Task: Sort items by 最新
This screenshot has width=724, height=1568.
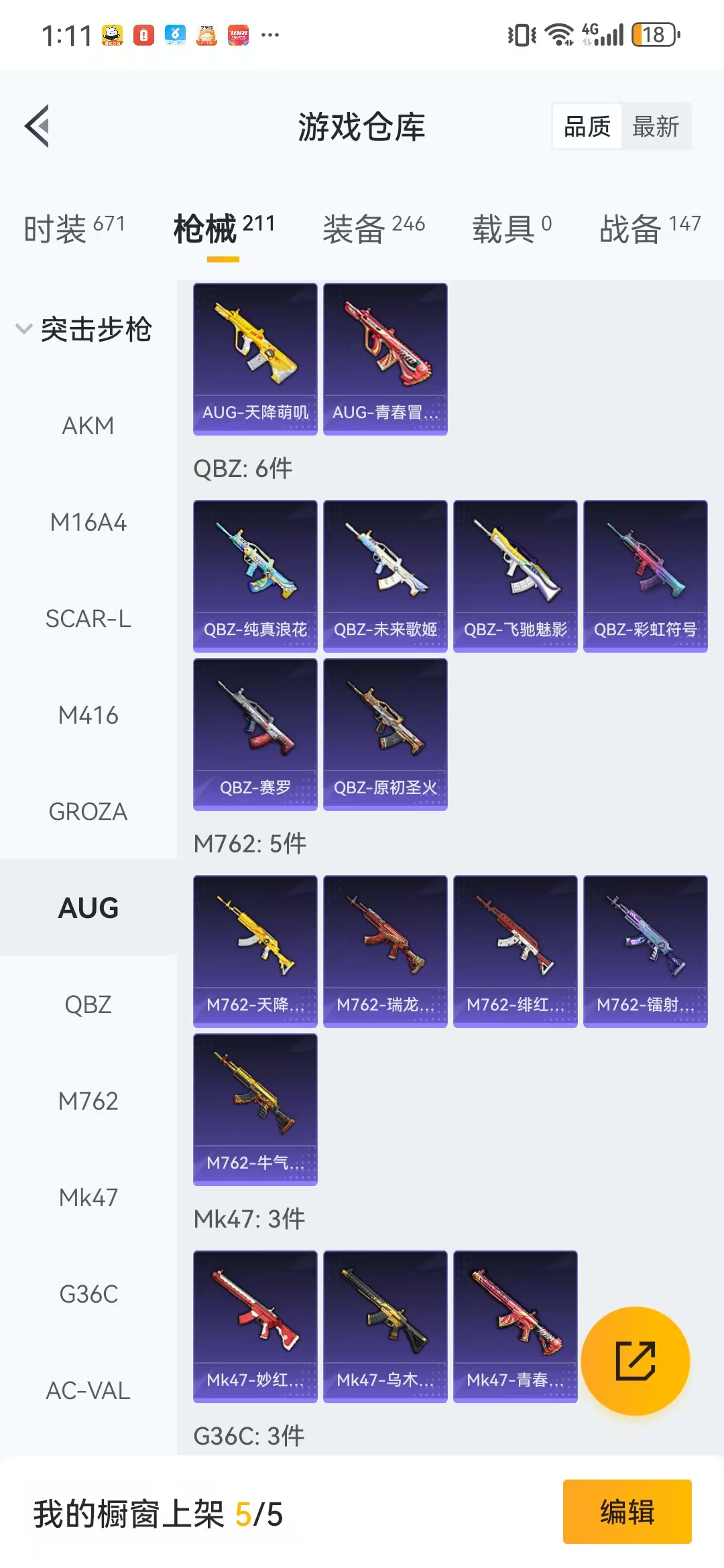Action: coord(656,127)
